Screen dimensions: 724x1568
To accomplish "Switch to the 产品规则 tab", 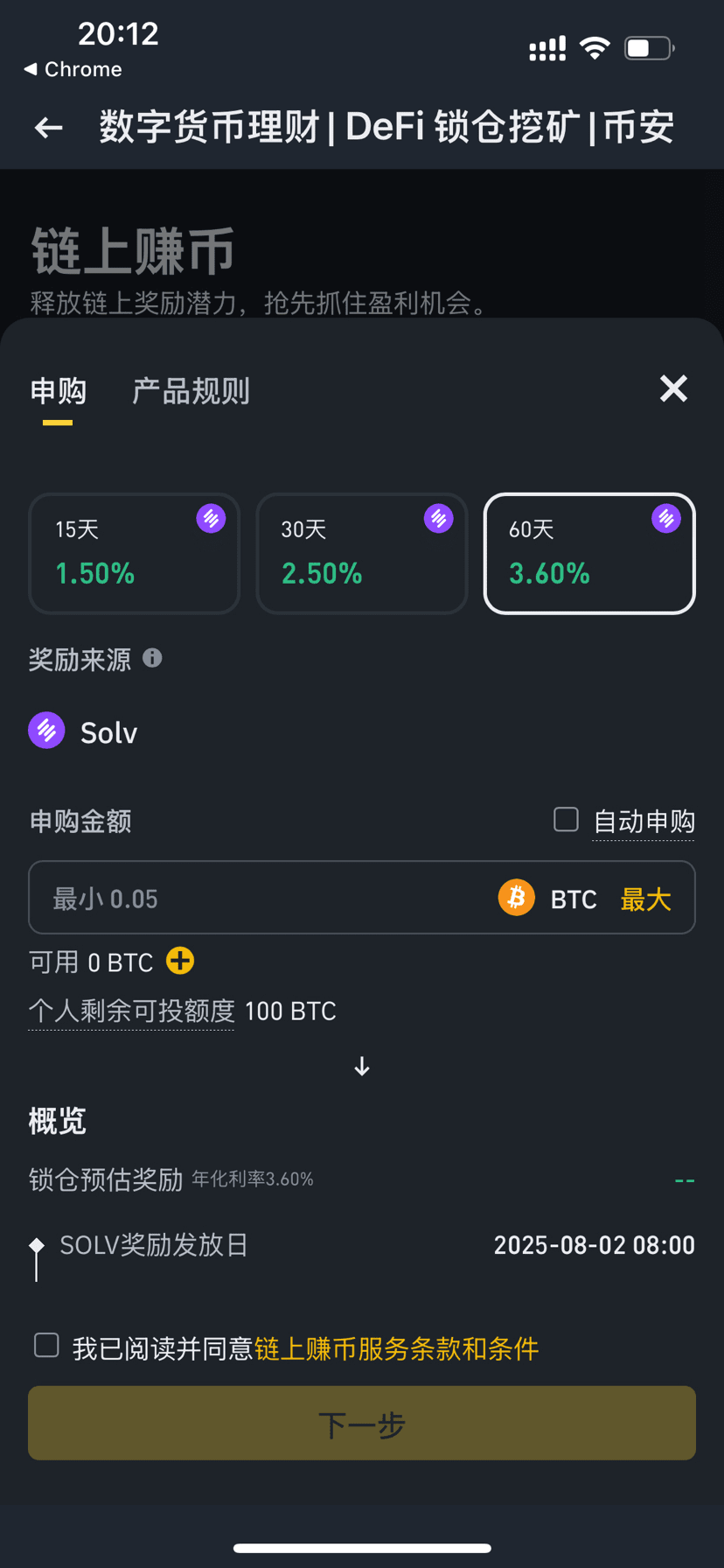I will [191, 390].
